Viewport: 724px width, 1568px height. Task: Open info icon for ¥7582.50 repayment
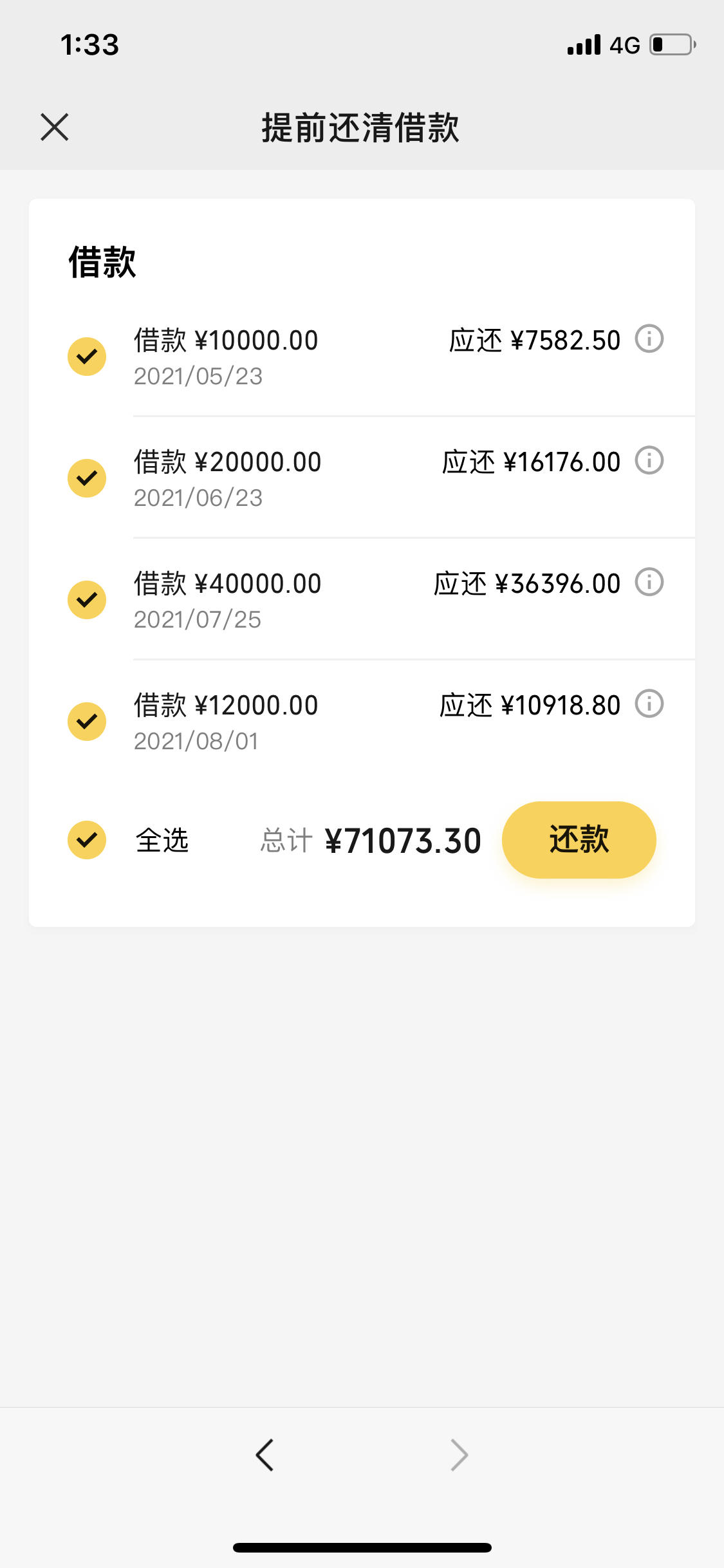click(x=649, y=339)
